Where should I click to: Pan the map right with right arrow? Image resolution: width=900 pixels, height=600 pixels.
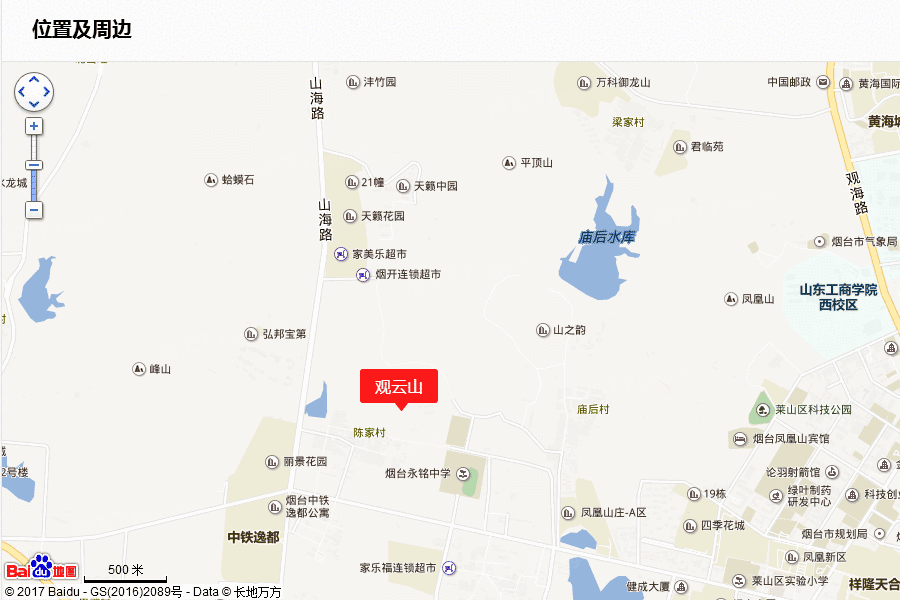coord(46,92)
